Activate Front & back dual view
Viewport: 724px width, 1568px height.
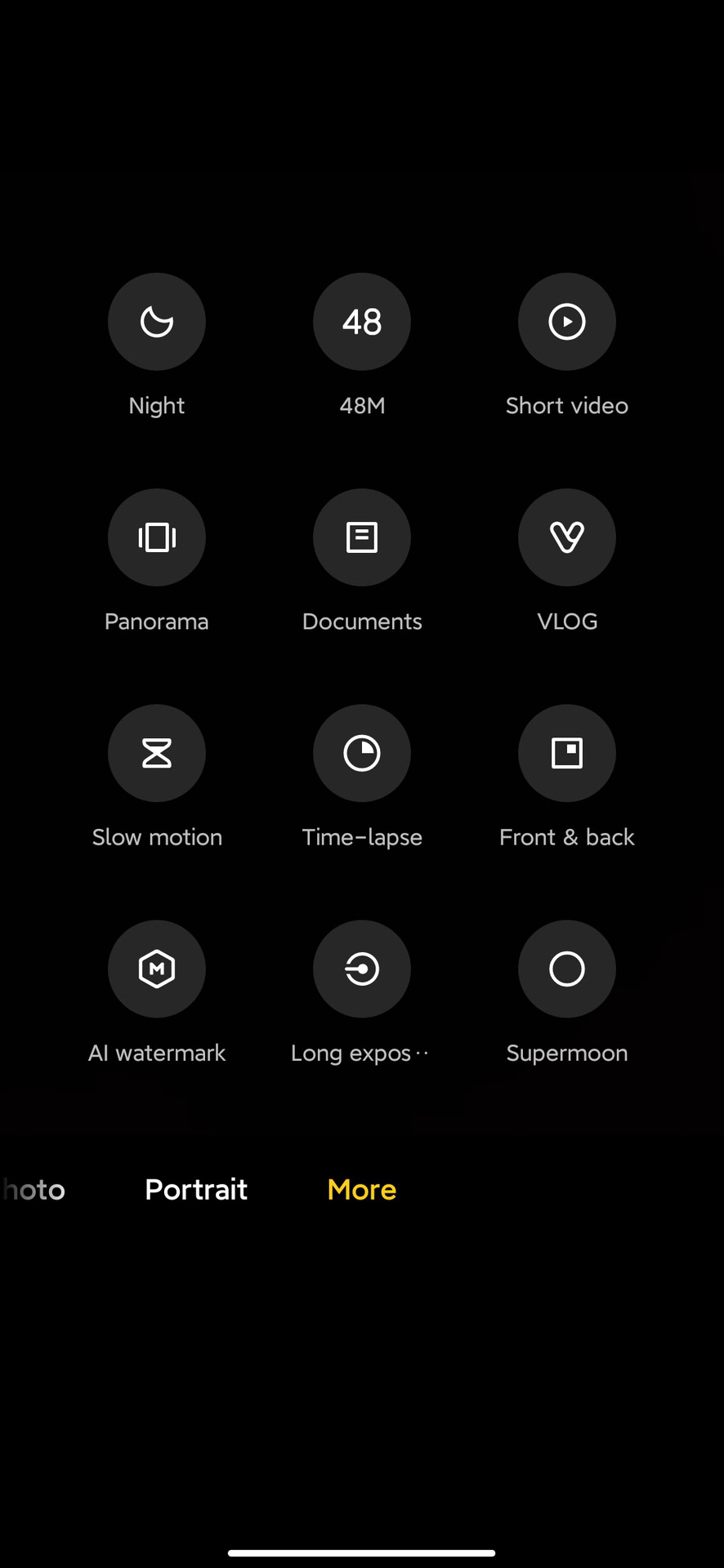pyautogui.click(x=567, y=753)
